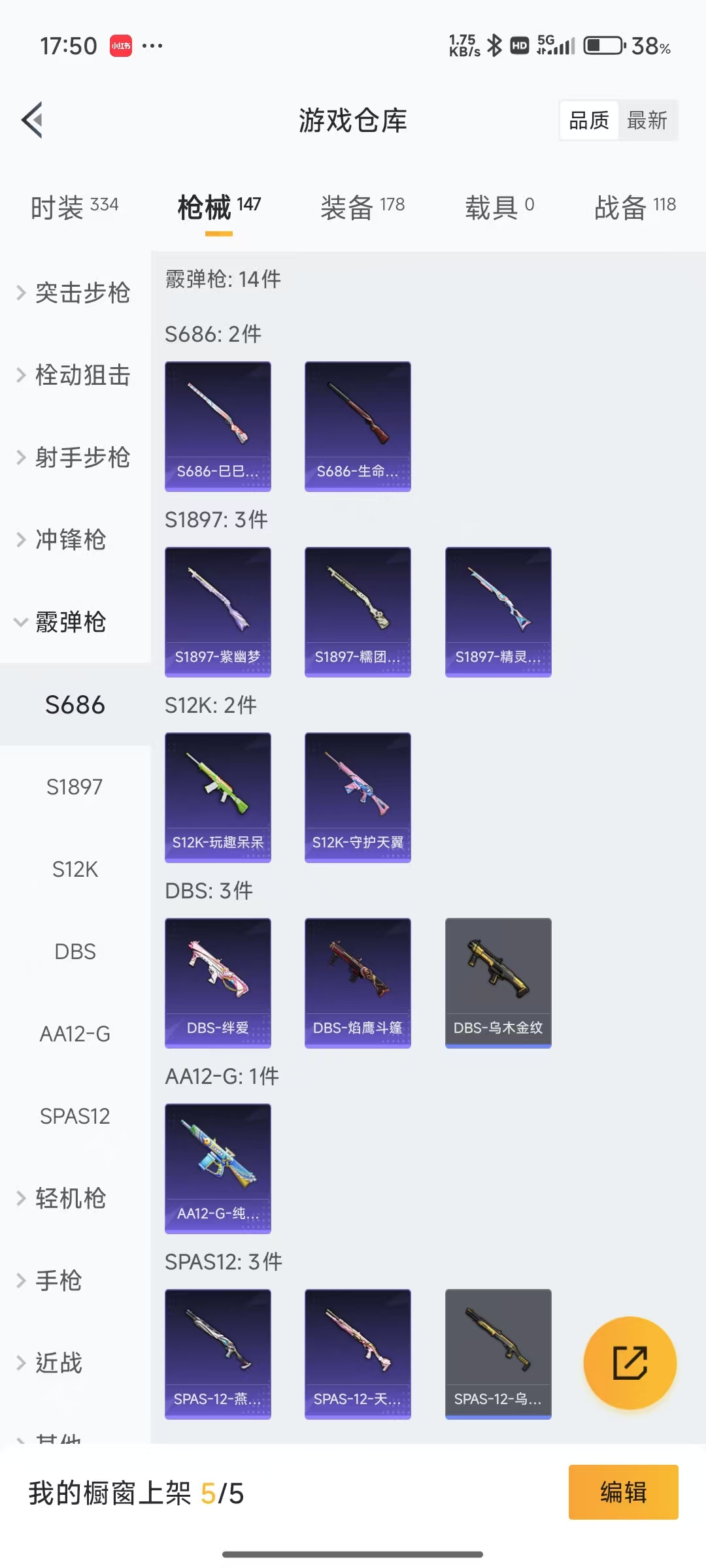706x1568 pixels.
Task: Switch to the 时装 tab
Action: 74,207
